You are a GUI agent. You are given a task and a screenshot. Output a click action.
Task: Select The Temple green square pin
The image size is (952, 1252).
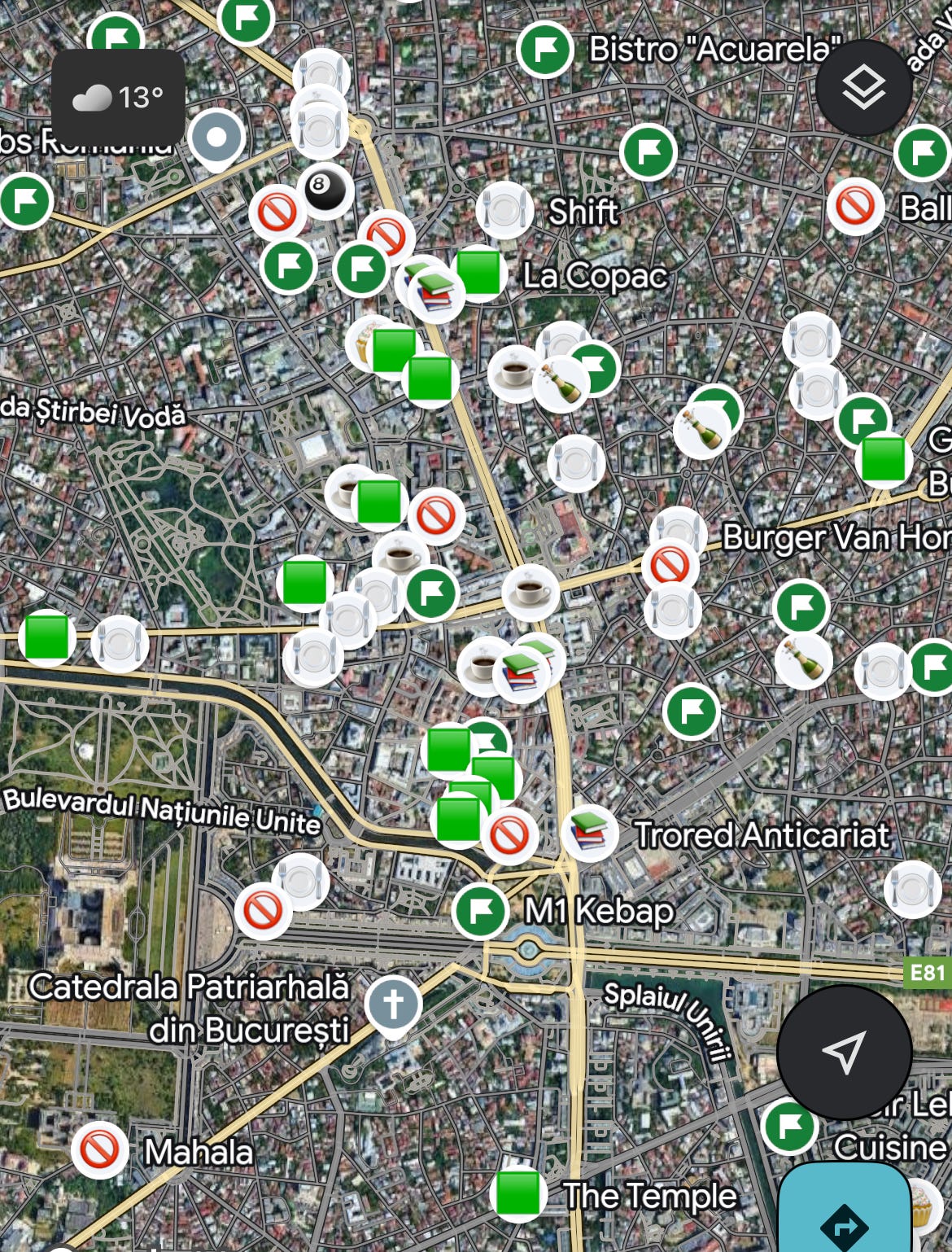click(517, 1193)
